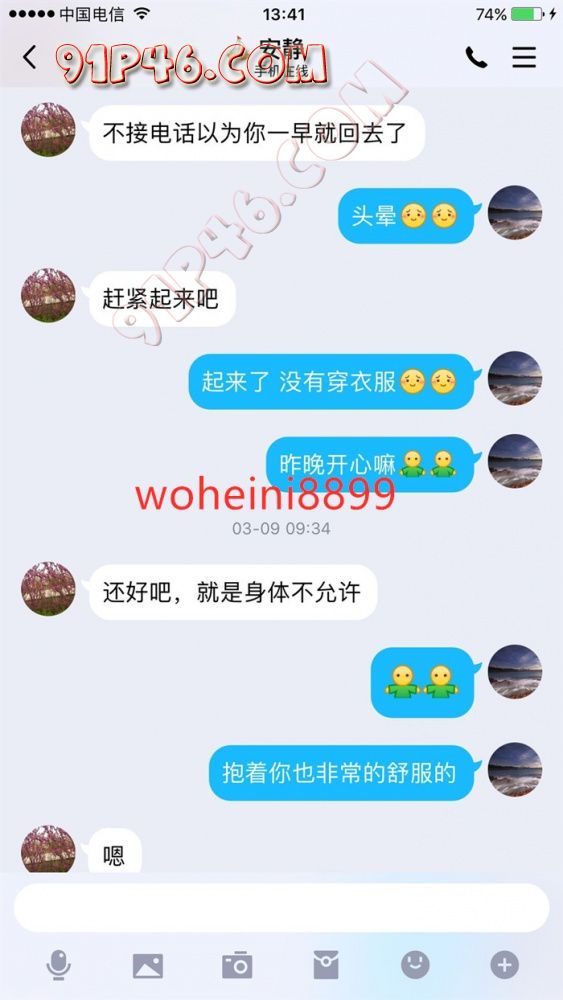563x1000 pixels.
Task: Go back to the chat list
Action: pyautogui.click(x=29, y=57)
